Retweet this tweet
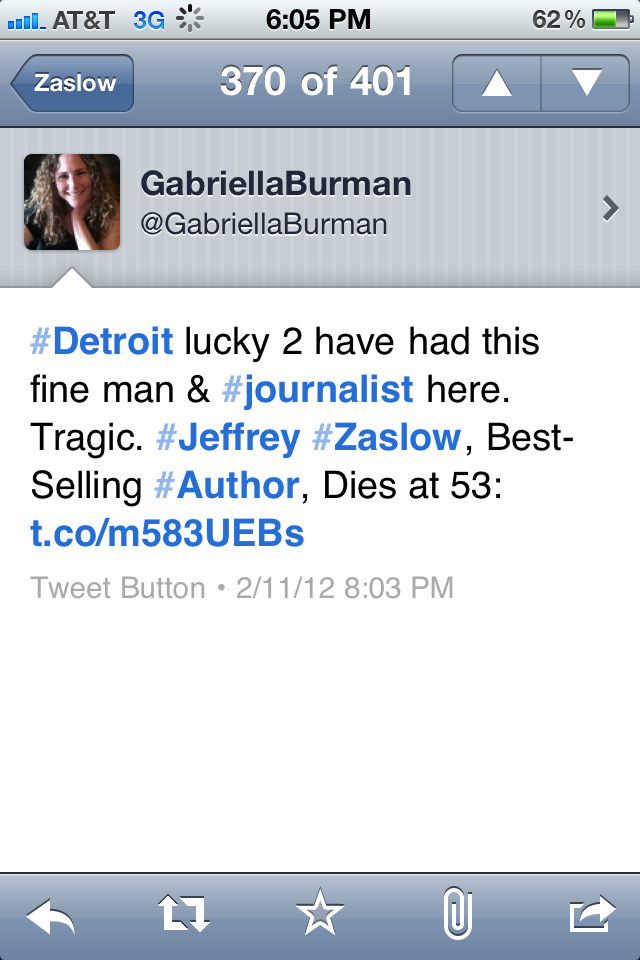The height and width of the screenshot is (960, 640). tap(185, 914)
